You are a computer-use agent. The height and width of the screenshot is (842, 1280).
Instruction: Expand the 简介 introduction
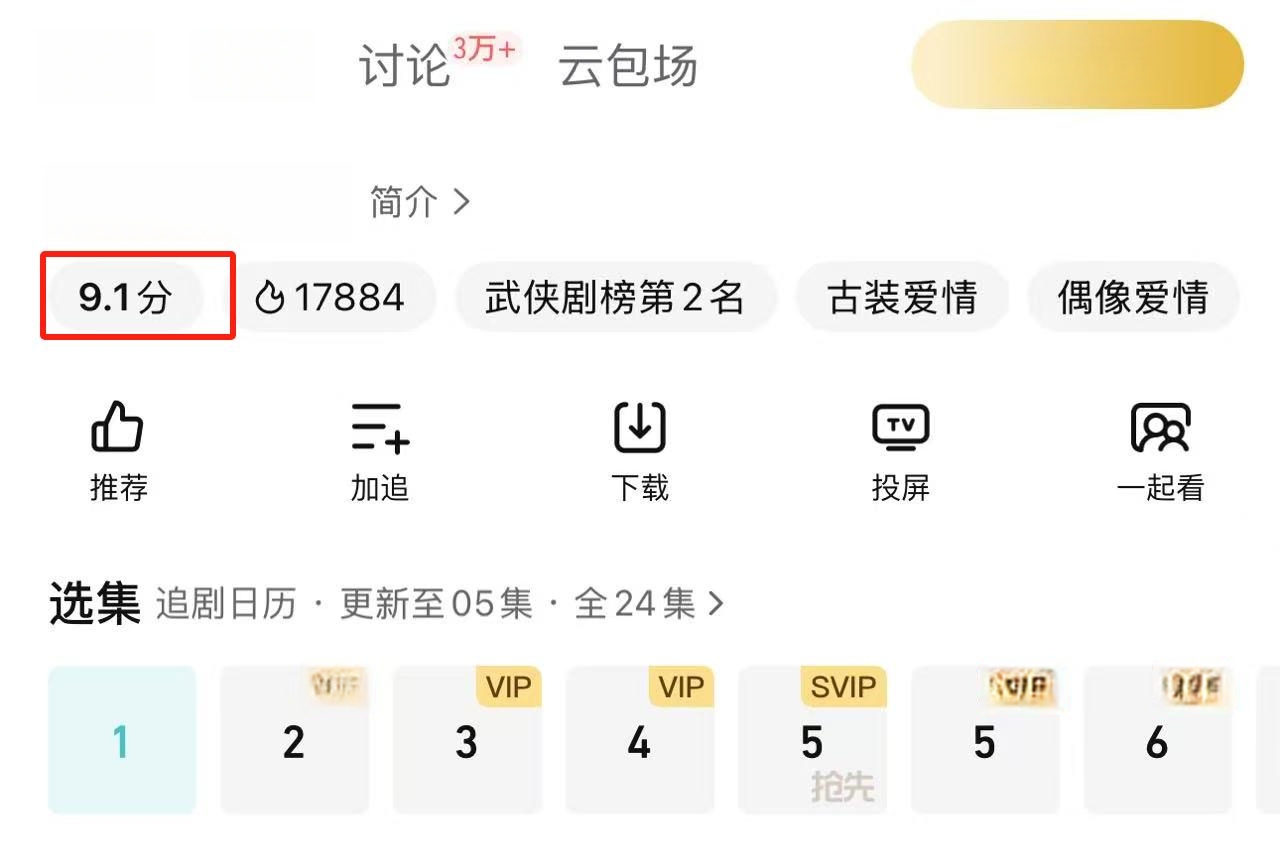[420, 202]
